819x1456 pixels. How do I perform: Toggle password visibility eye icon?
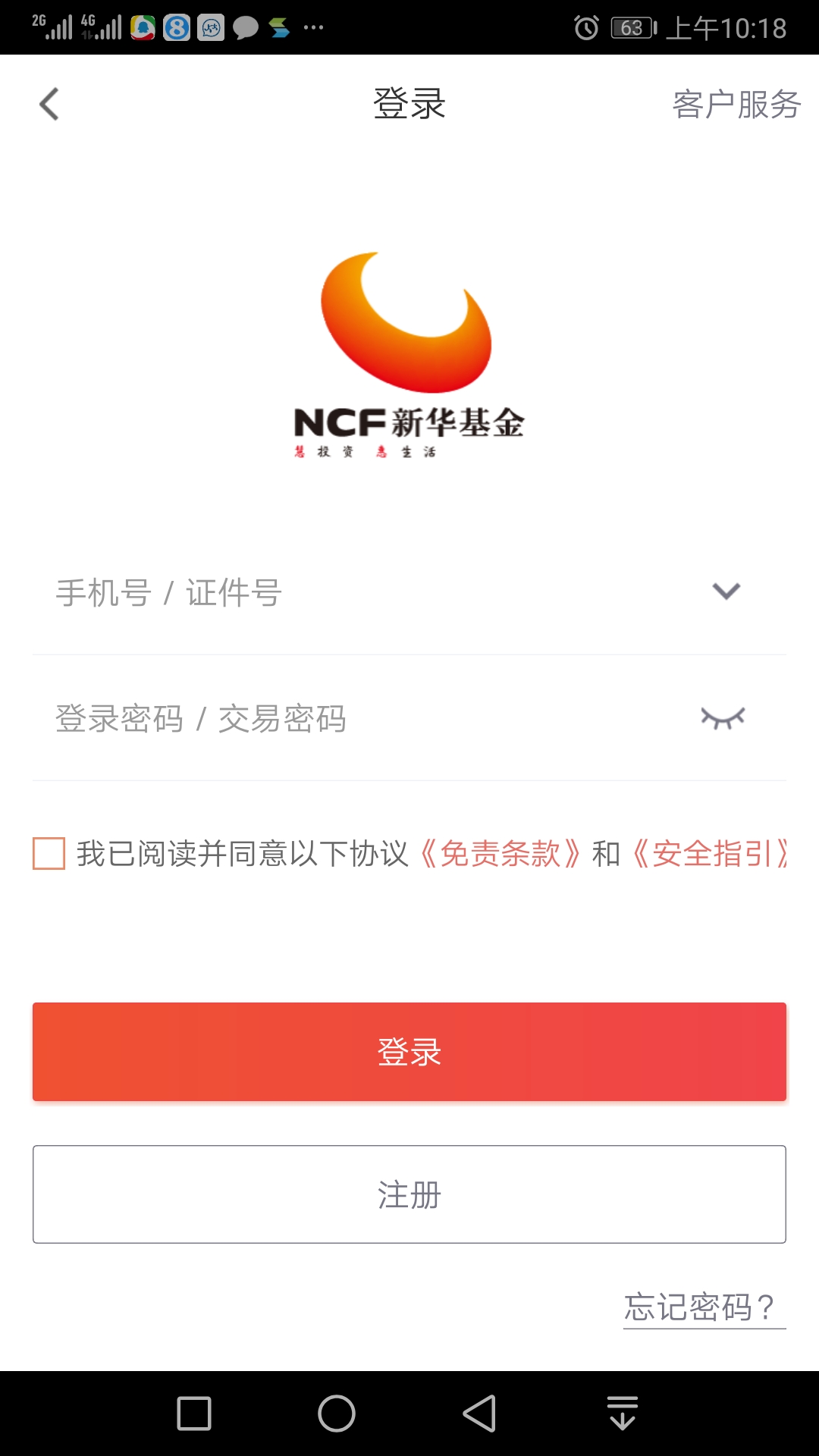pos(723,717)
